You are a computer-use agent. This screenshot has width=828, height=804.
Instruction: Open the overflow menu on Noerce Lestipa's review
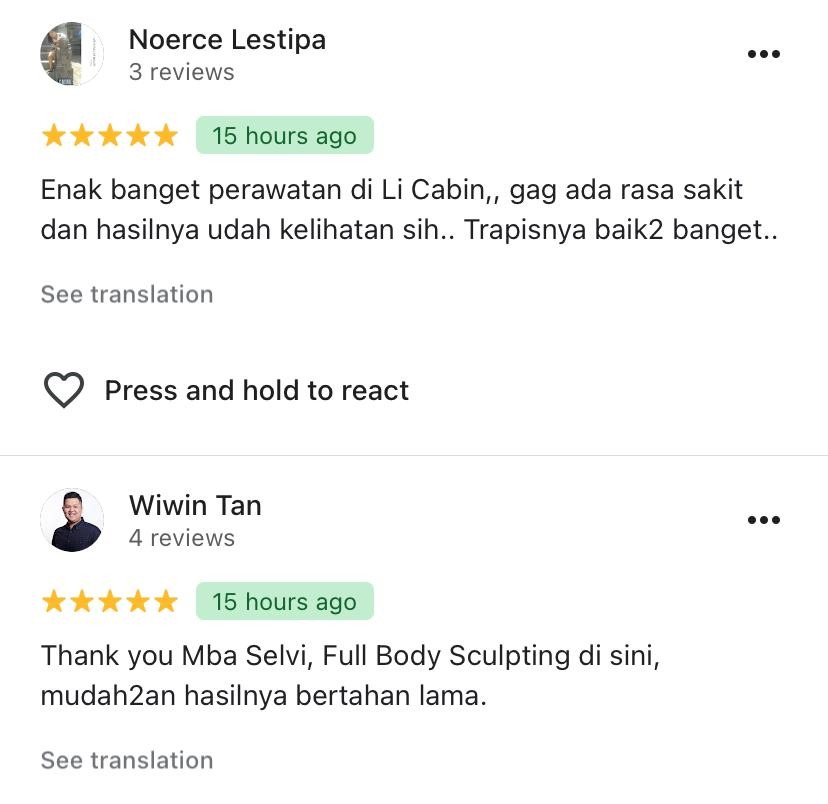pyautogui.click(x=763, y=54)
